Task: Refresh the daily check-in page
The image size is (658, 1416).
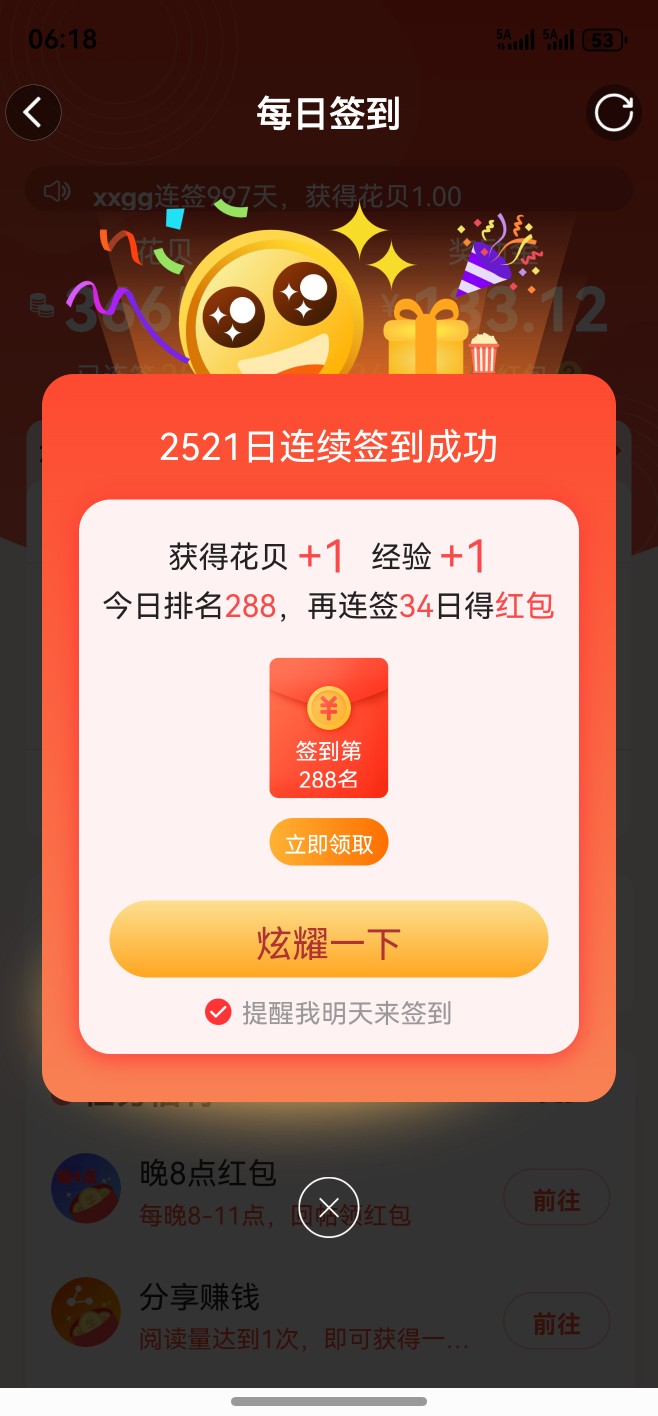Action: (613, 112)
